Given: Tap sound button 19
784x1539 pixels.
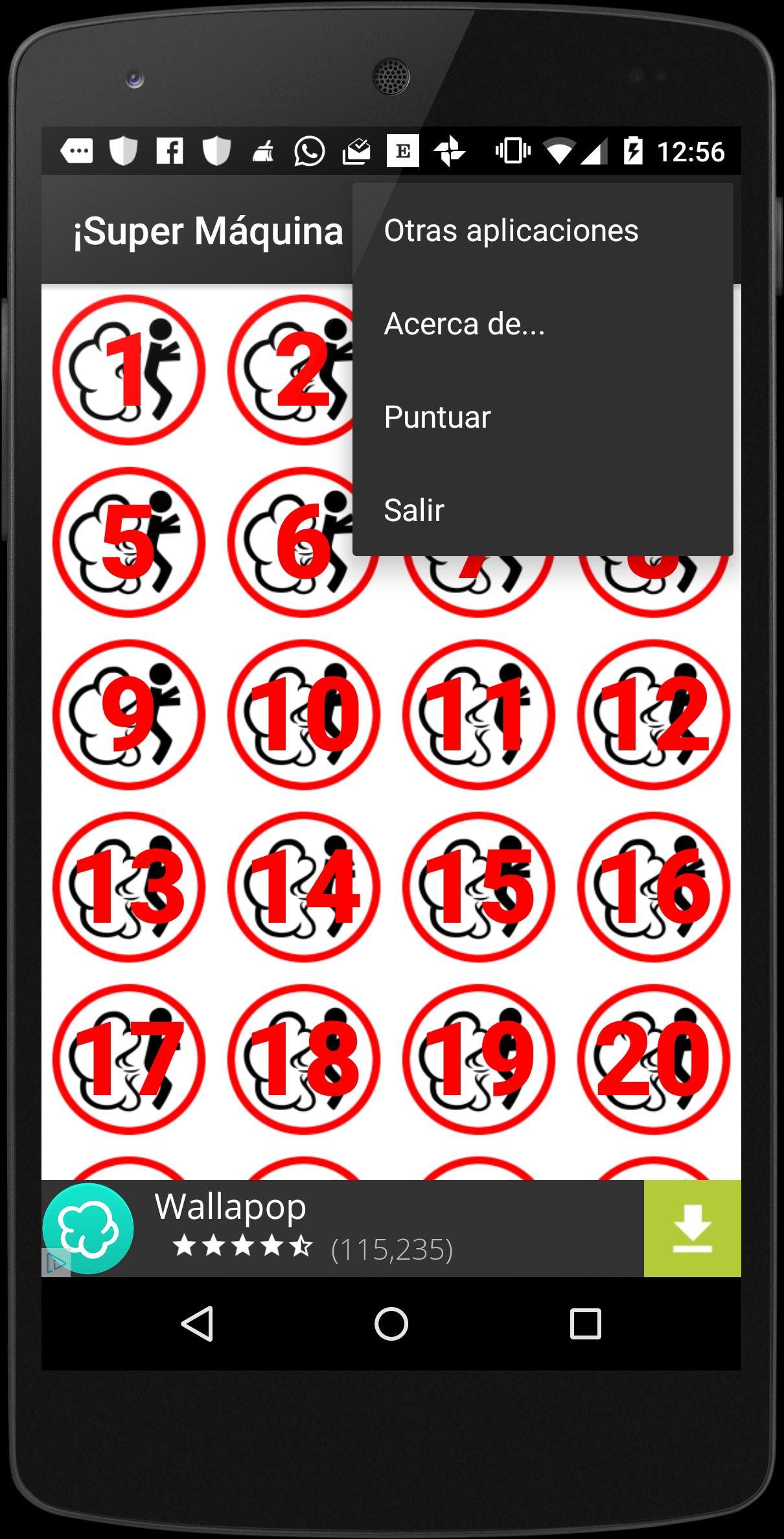Looking at the screenshot, I should pos(478,1059).
